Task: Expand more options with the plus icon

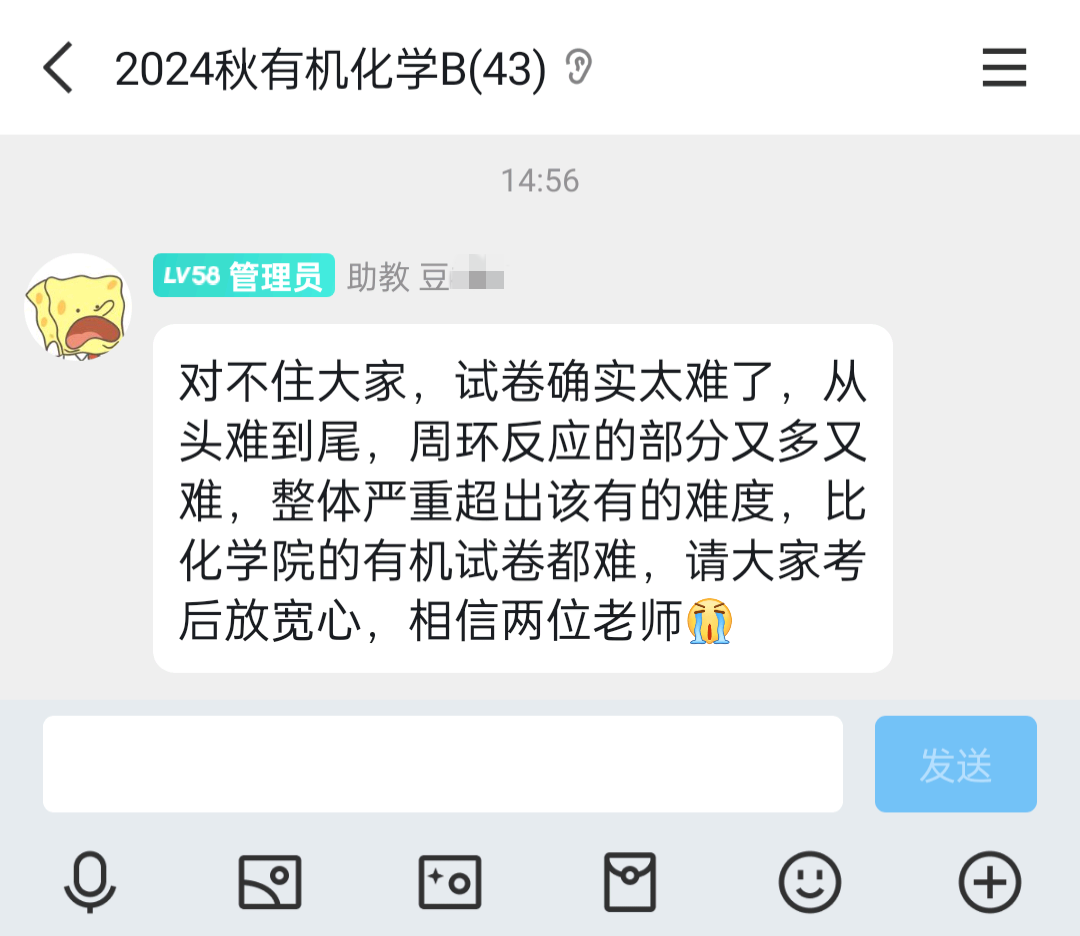Action: [990, 882]
